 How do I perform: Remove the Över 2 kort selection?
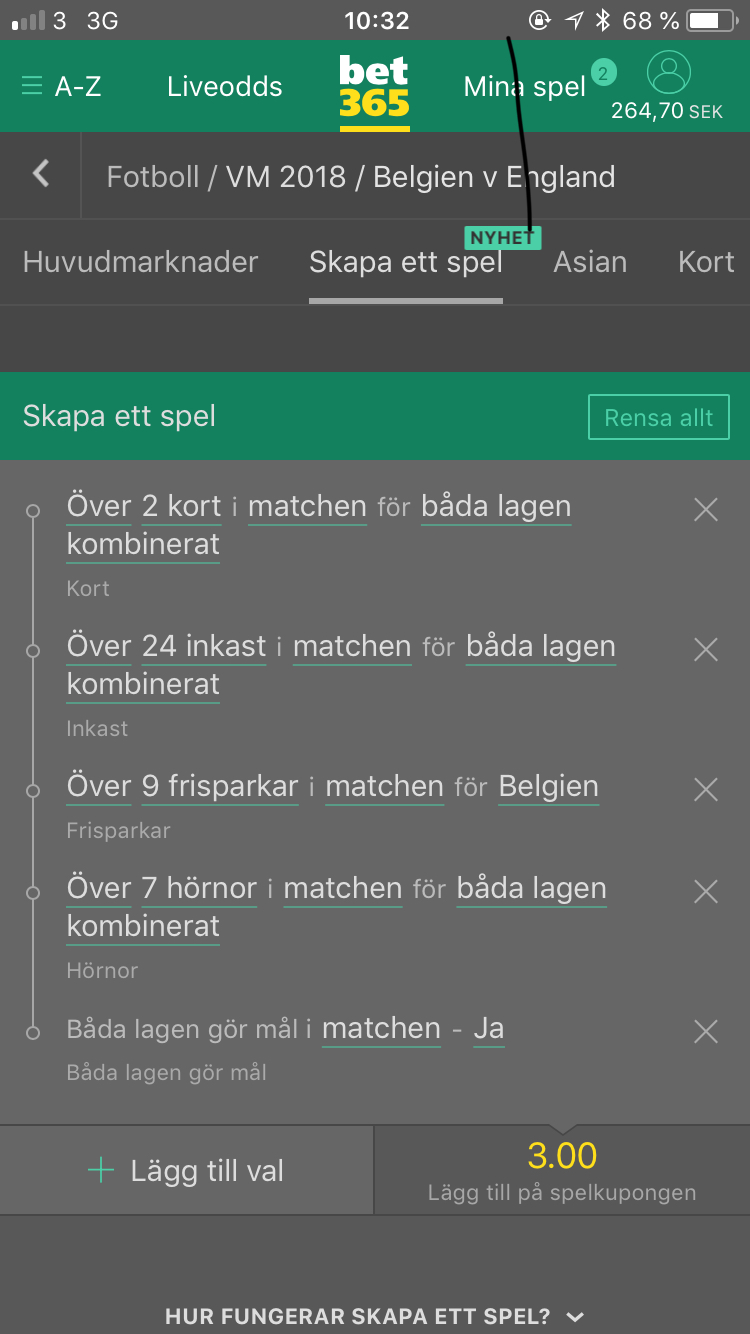click(706, 510)
